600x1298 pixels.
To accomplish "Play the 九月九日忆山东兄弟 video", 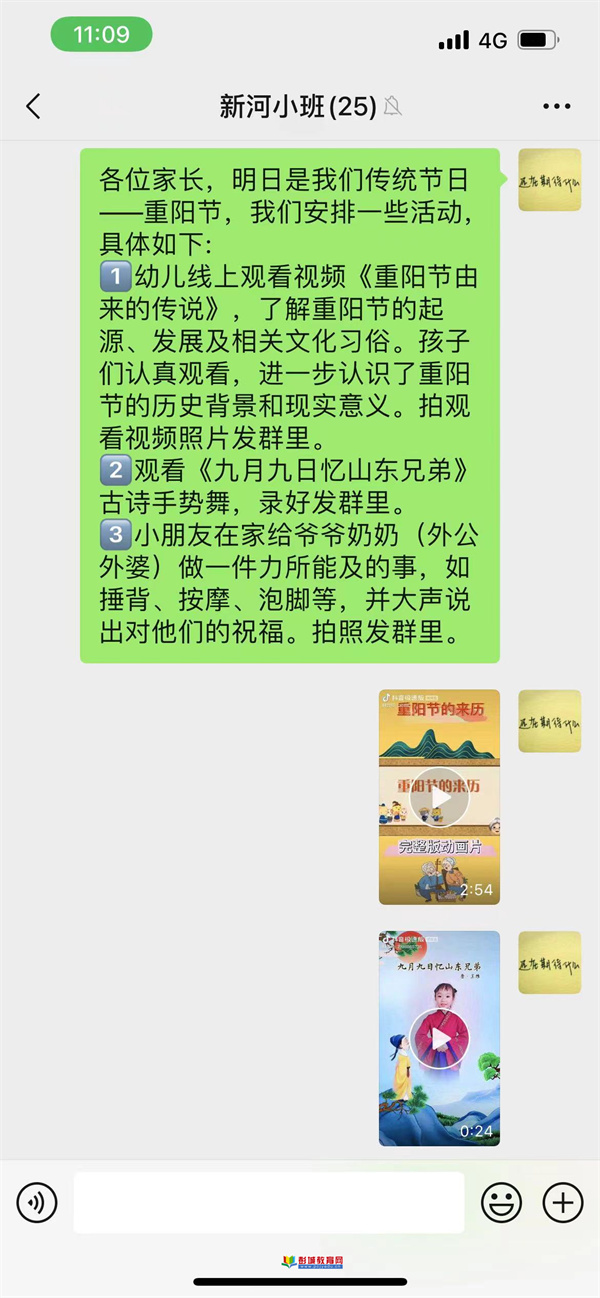I will click(x=439, y=1038).
